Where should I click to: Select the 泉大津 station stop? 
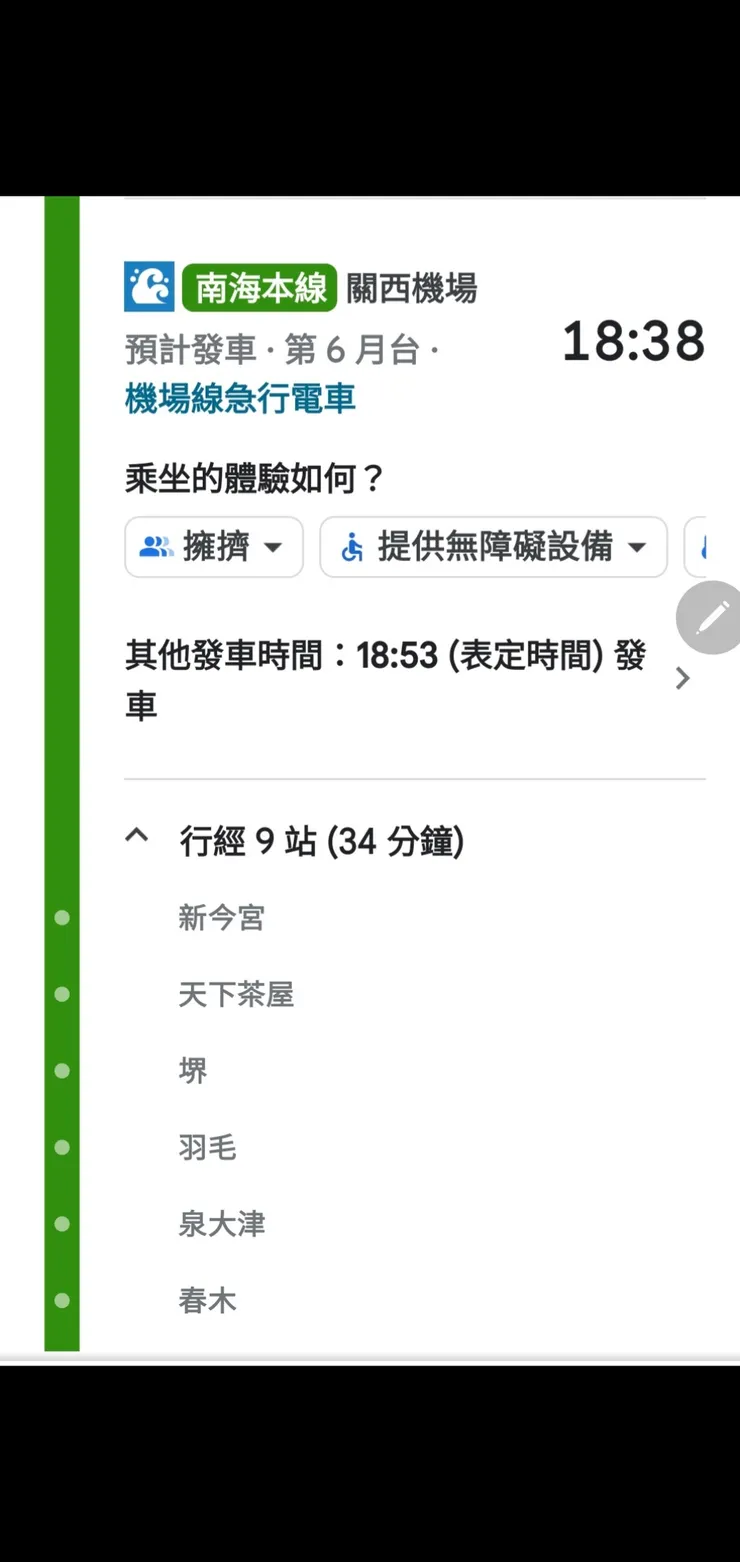pyautogui.click(x=222, y=1223)
